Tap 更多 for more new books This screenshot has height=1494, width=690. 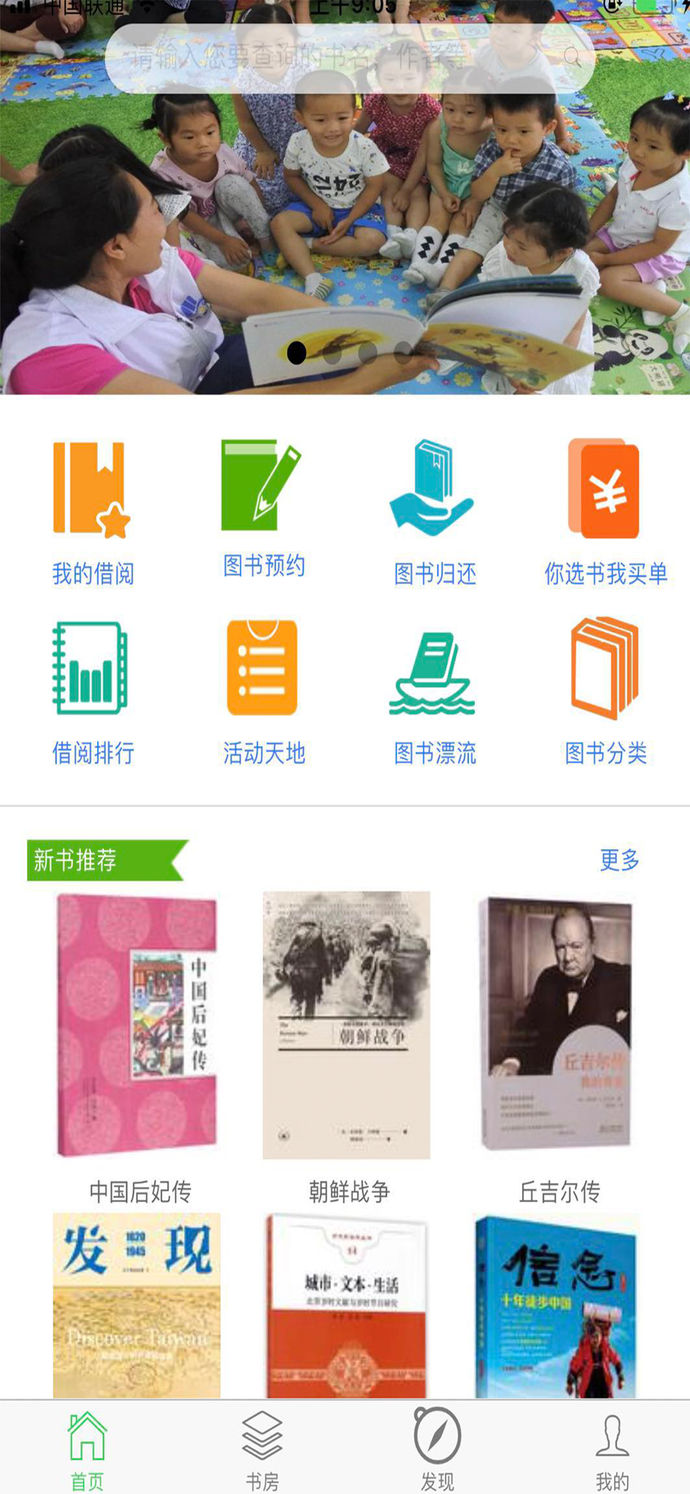[619, 860]
